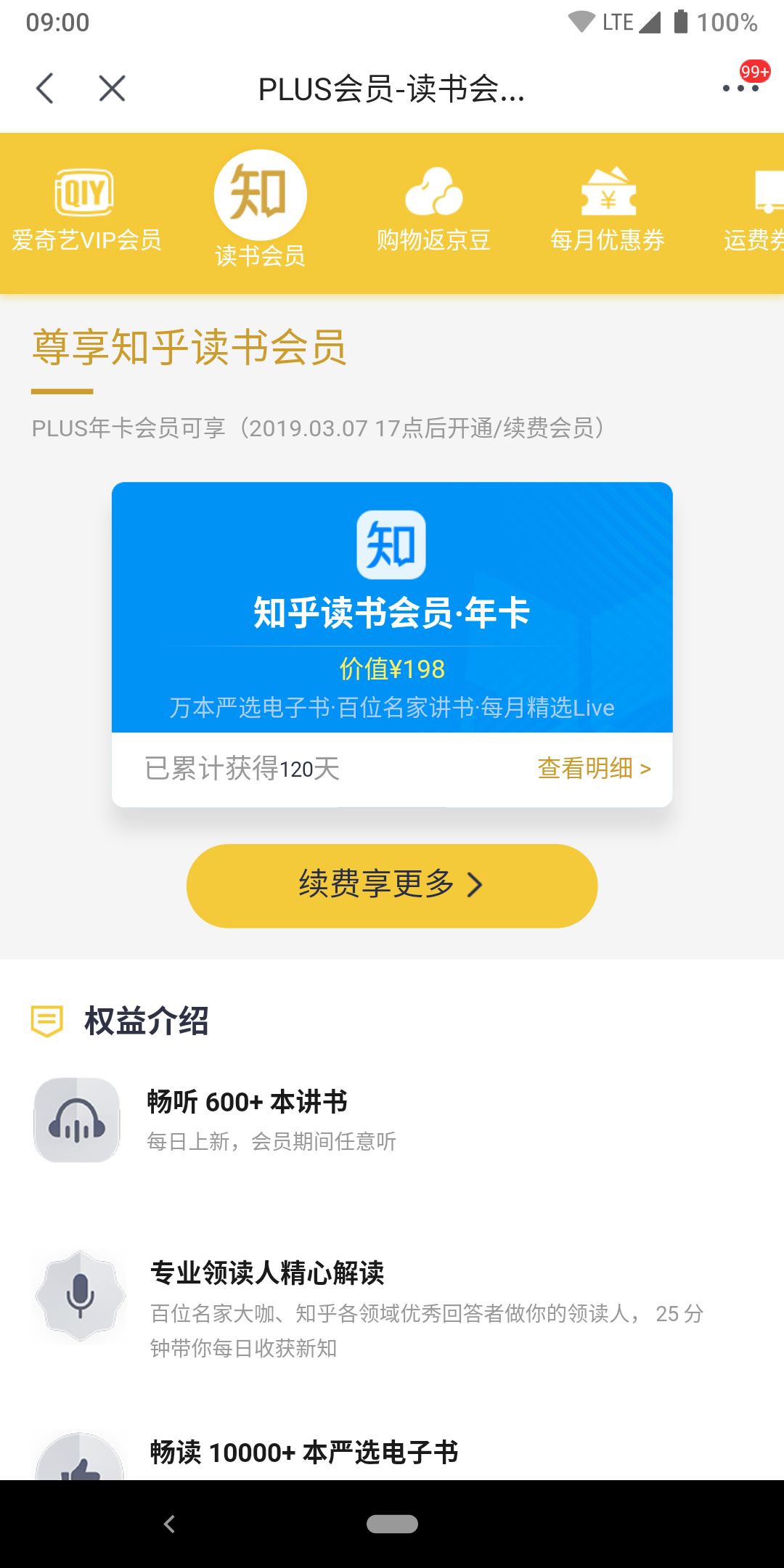The width and height of the screenshot is (784, 1568).
Task: Switch to 爱奇艺VIP会员 tab
Action: point(86,210)
